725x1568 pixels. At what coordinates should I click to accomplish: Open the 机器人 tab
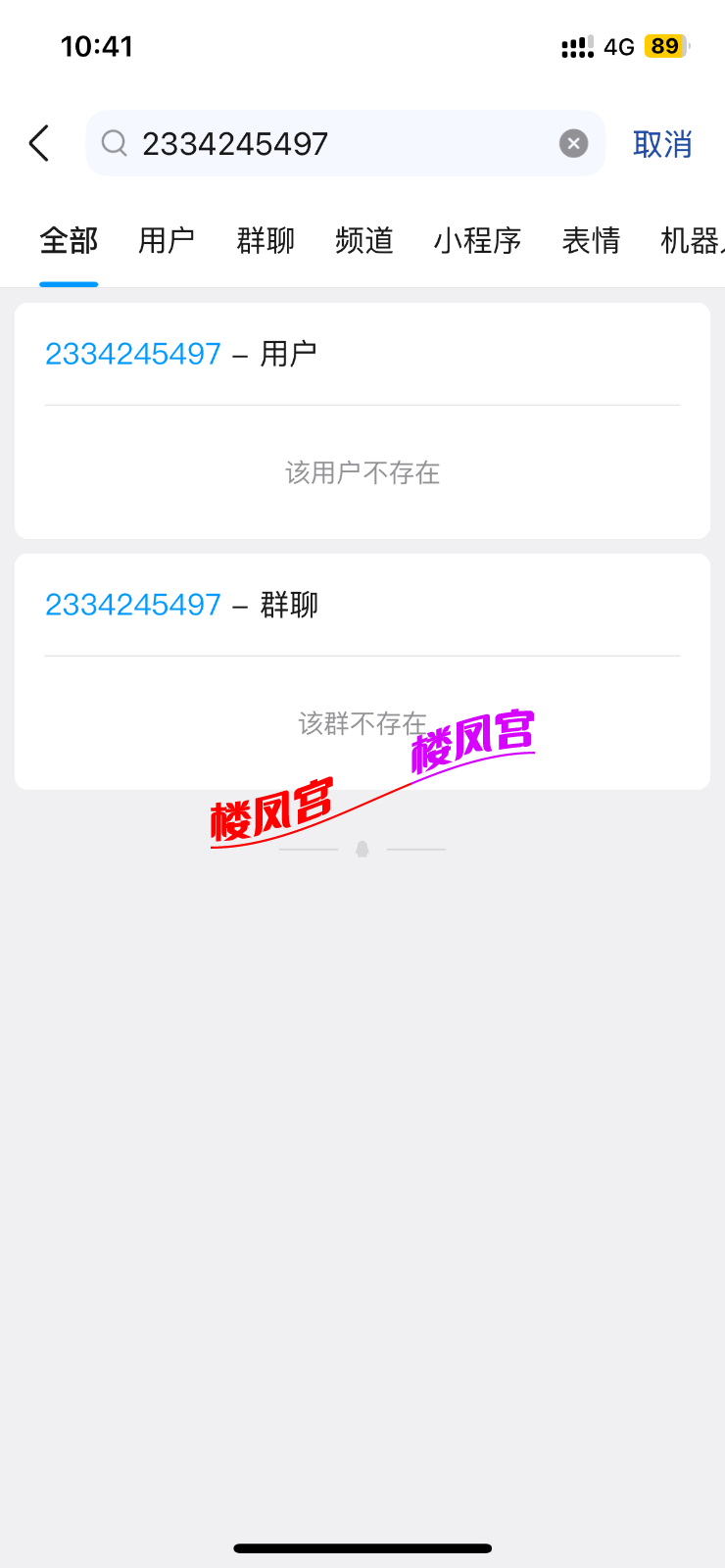(x=692, y=241)
